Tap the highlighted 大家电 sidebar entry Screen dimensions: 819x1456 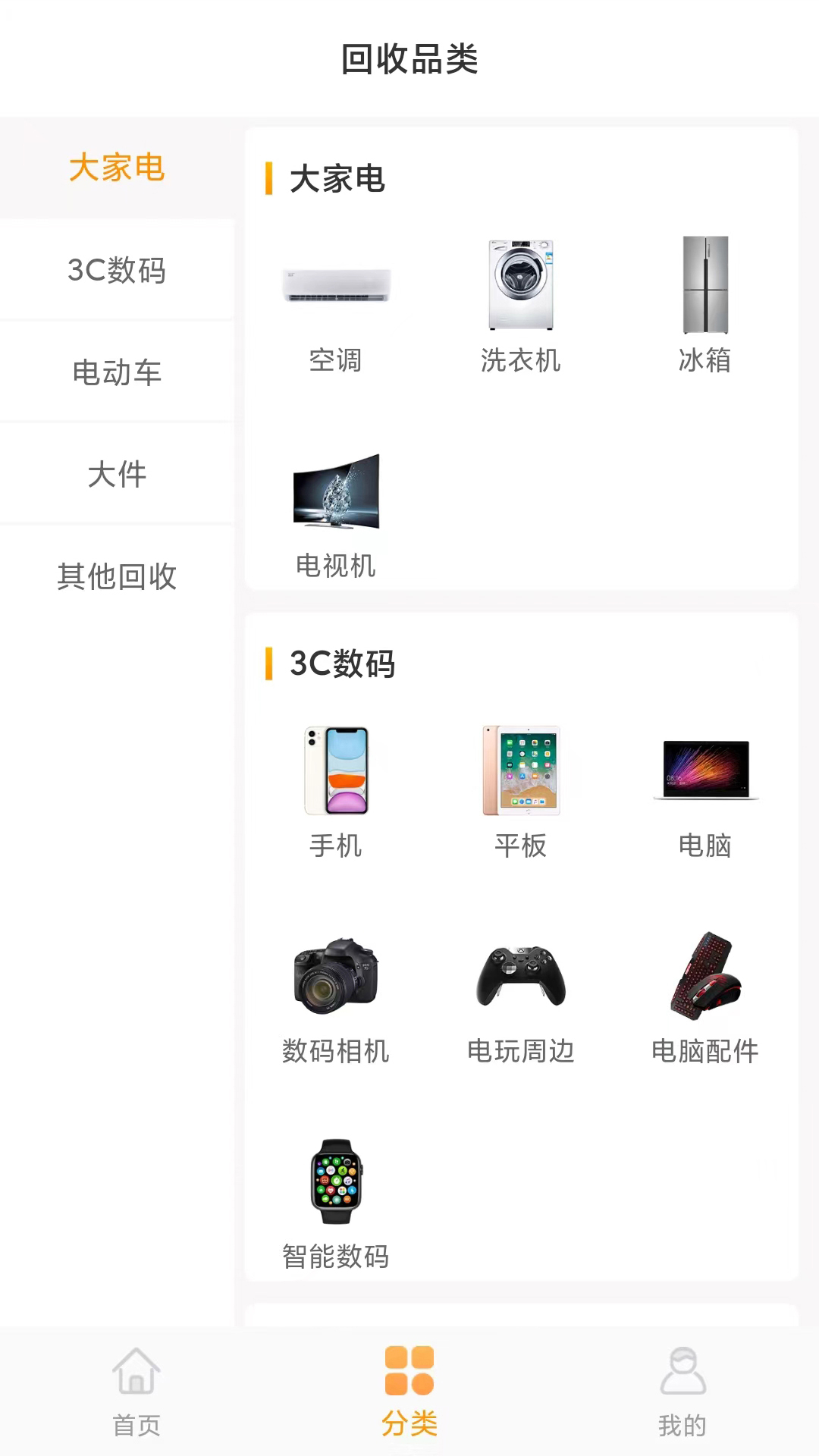click(x=118, y=168)
